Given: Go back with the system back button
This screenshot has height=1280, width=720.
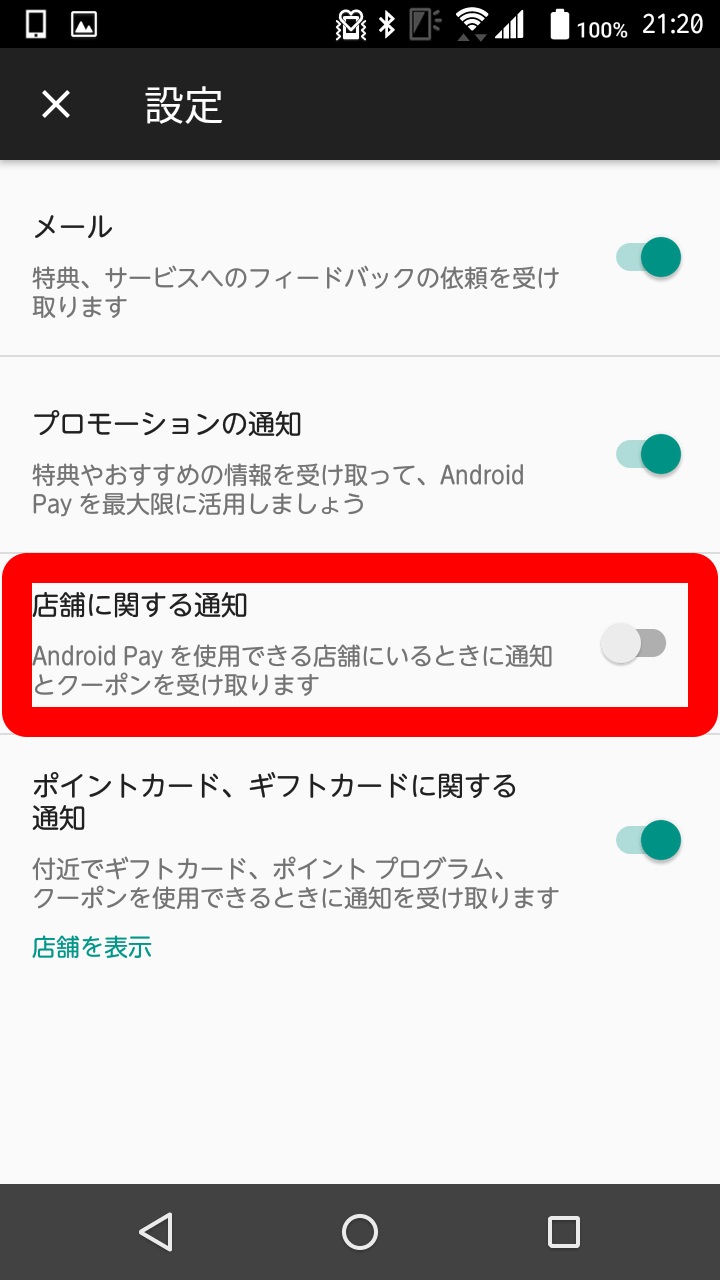Looking at the screenshot, I should 157,1232.
